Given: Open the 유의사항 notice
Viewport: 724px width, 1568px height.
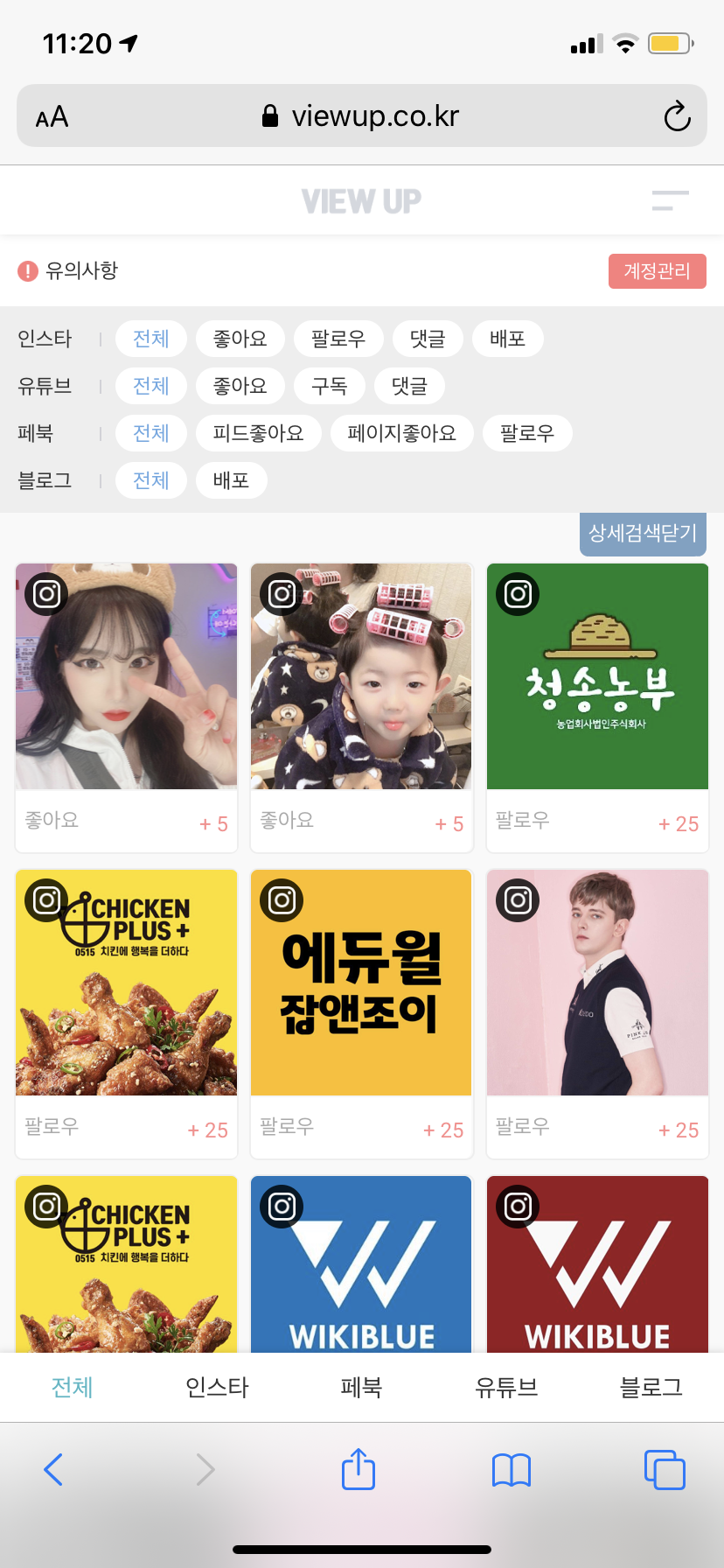Looking at the screenshot, I should pos(68,270).
